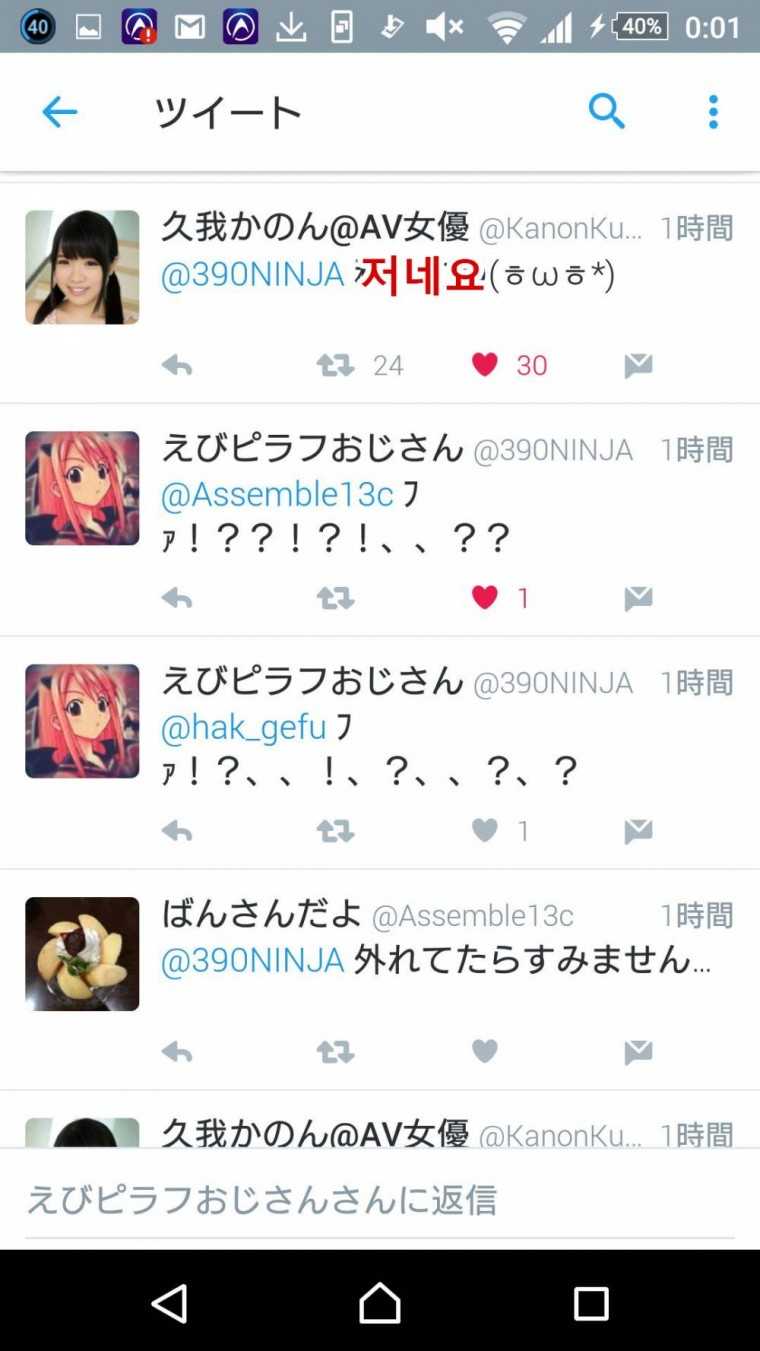Unlike the 久我かのん tweet with 30 likes
Screen dimensions: 760x1351
(x=485, y=366)
